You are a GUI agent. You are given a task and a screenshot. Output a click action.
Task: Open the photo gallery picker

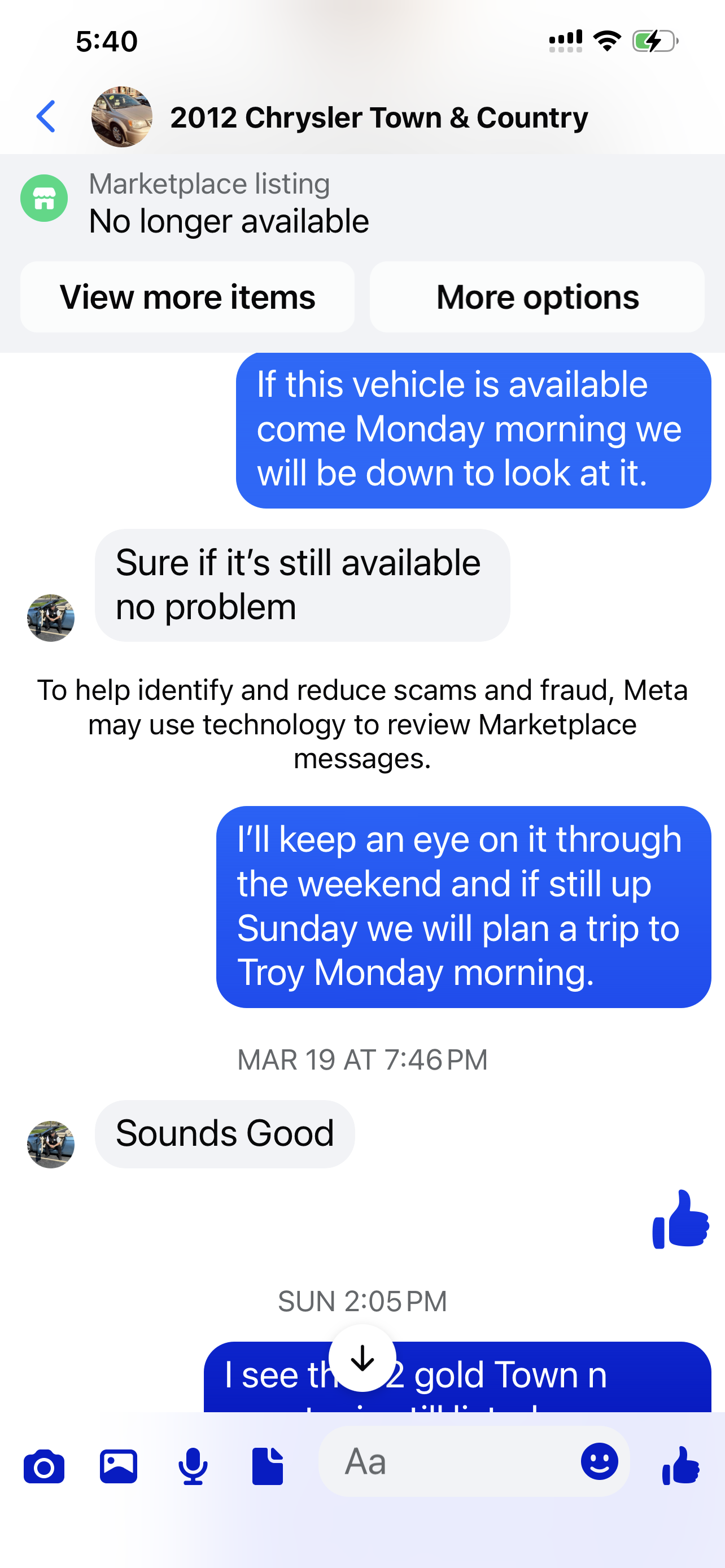tap(118, 1466)
